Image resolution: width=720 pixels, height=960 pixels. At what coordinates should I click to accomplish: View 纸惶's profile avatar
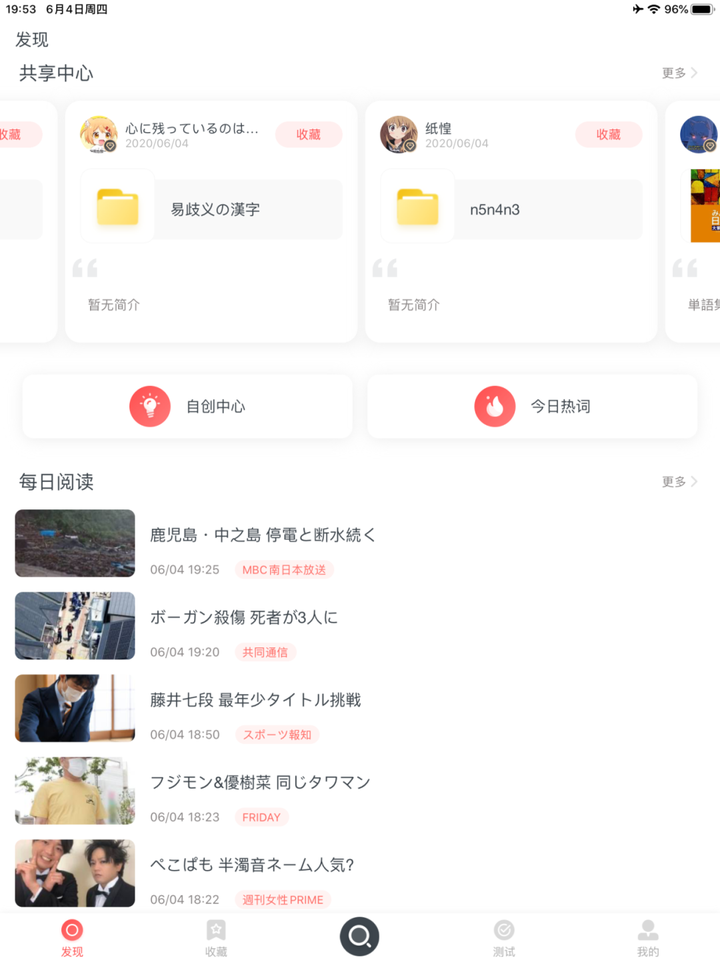398,134
